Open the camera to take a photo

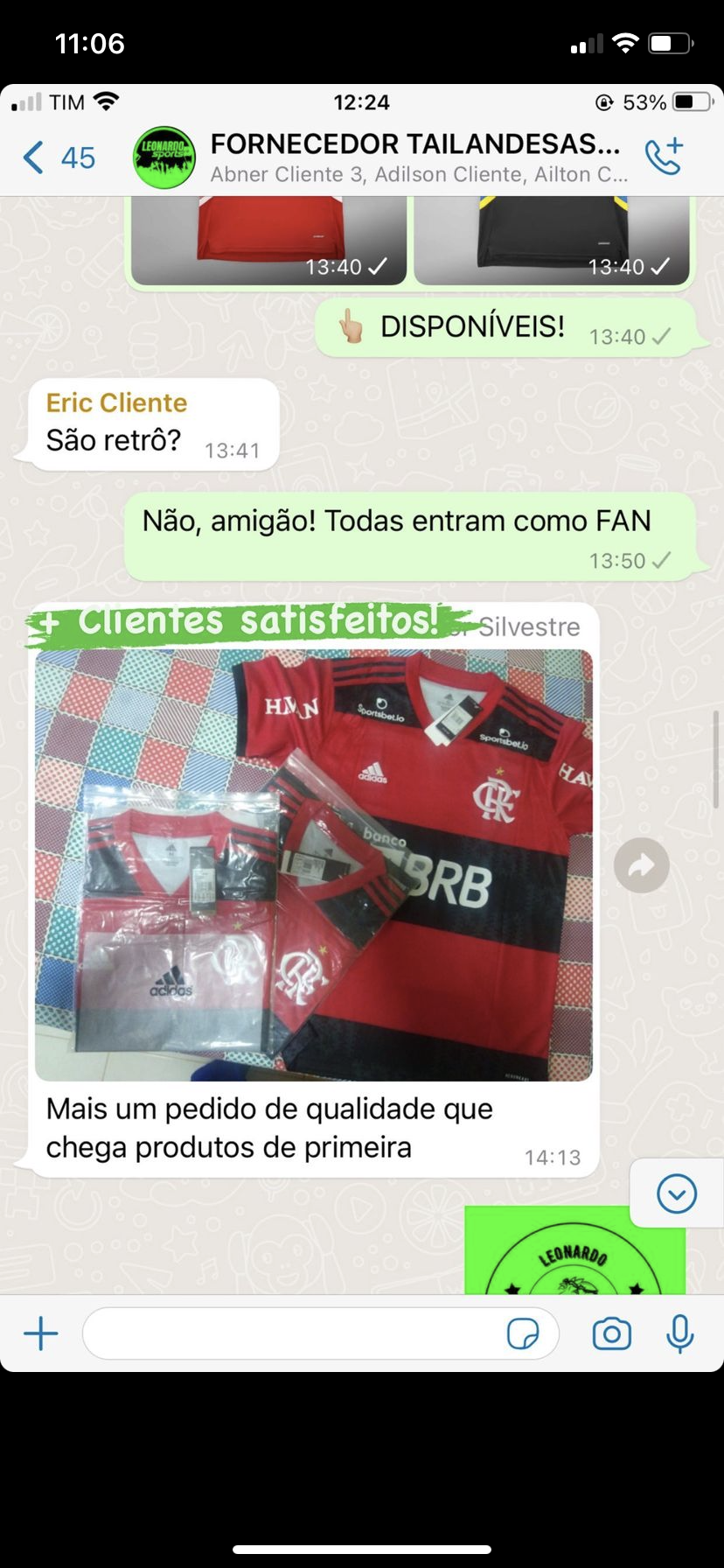point(611,1333)
